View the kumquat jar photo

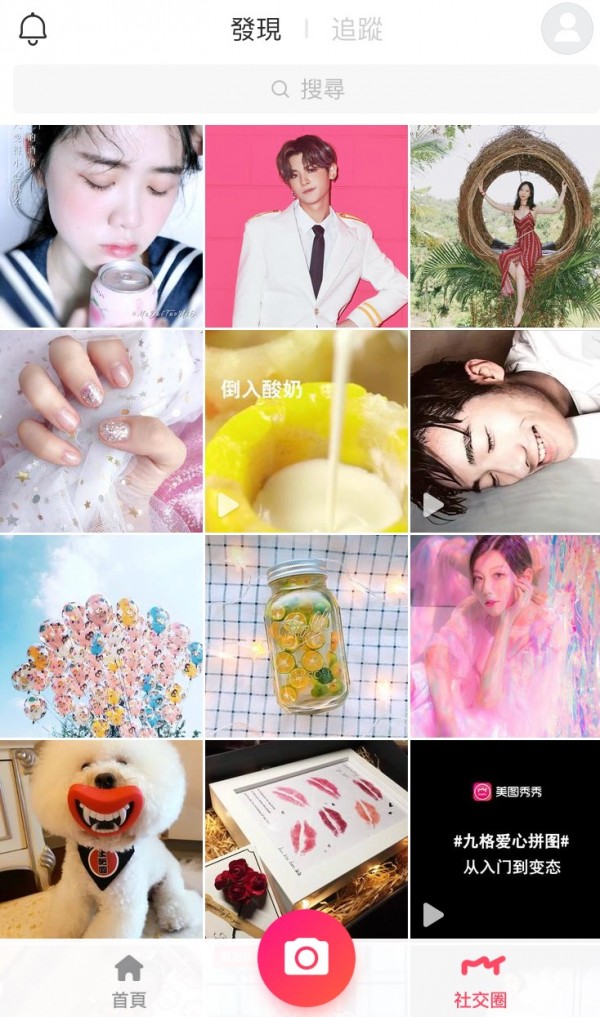[306, 636]
